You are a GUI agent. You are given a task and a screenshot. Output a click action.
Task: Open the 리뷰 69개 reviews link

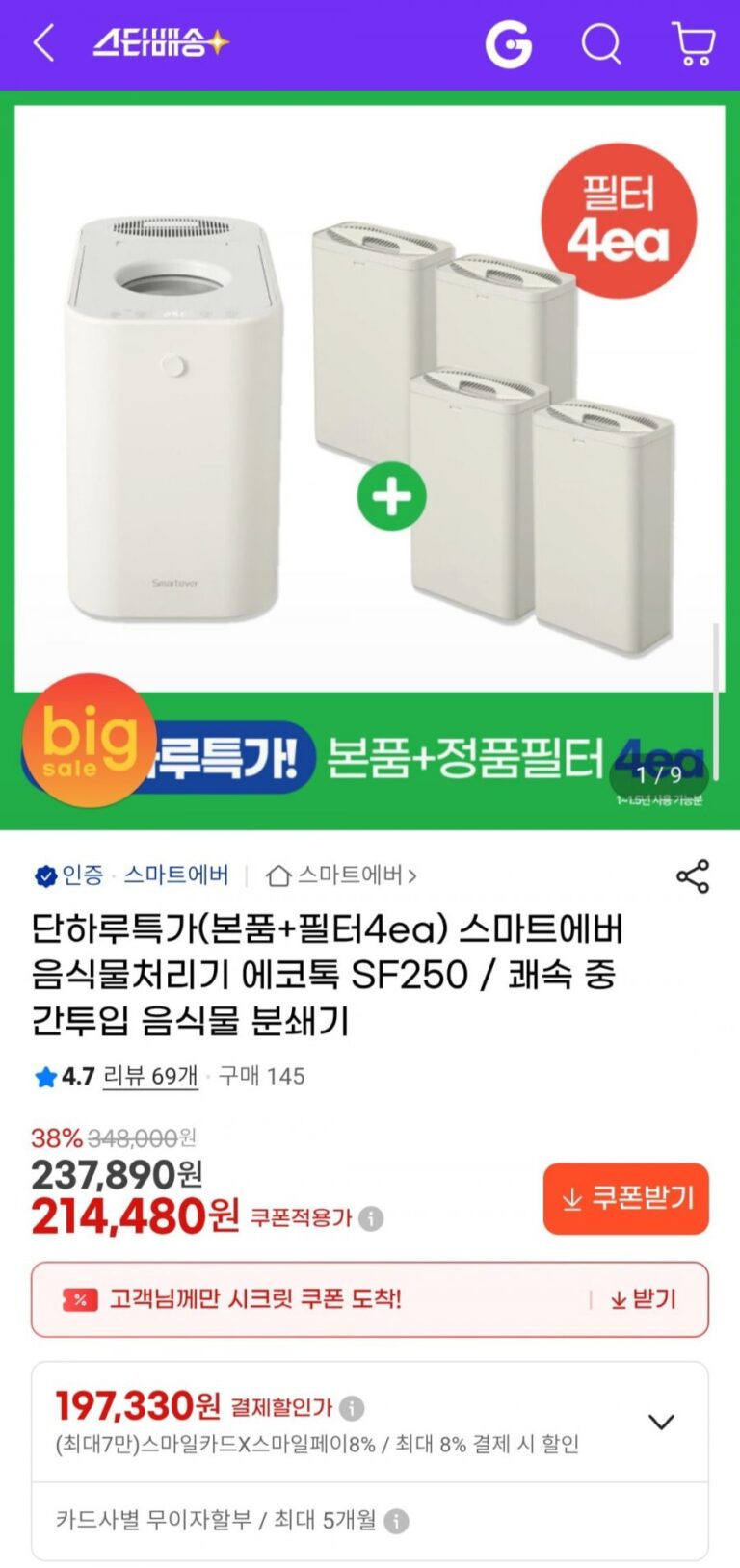click(x=149, y=1077)
